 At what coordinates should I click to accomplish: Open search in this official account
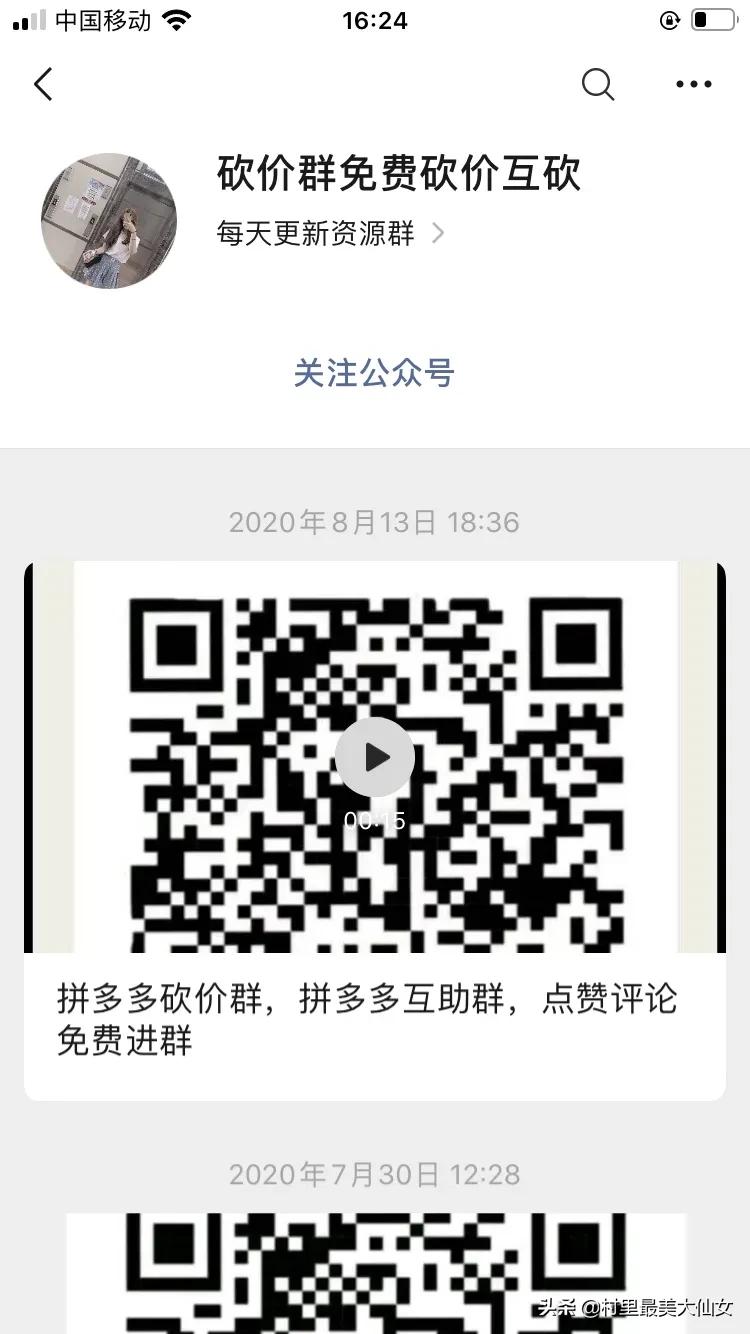pos(598,85)
